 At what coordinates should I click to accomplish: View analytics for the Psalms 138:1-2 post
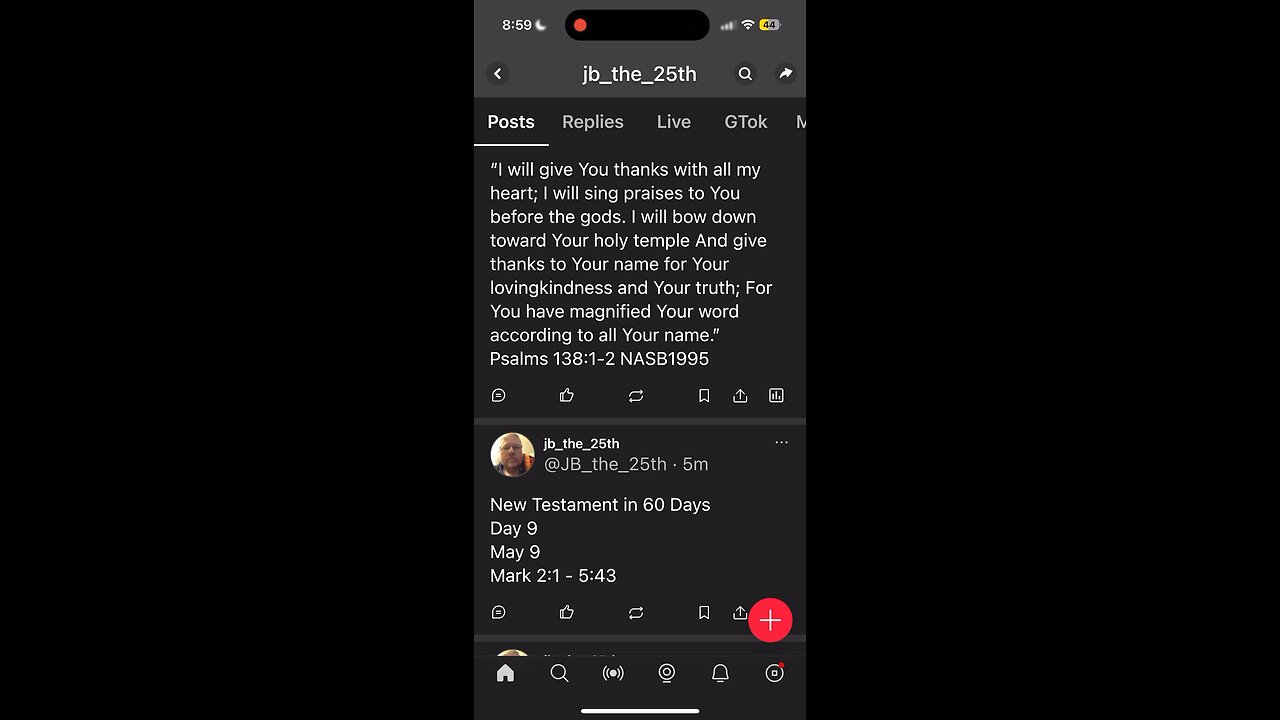776,396
